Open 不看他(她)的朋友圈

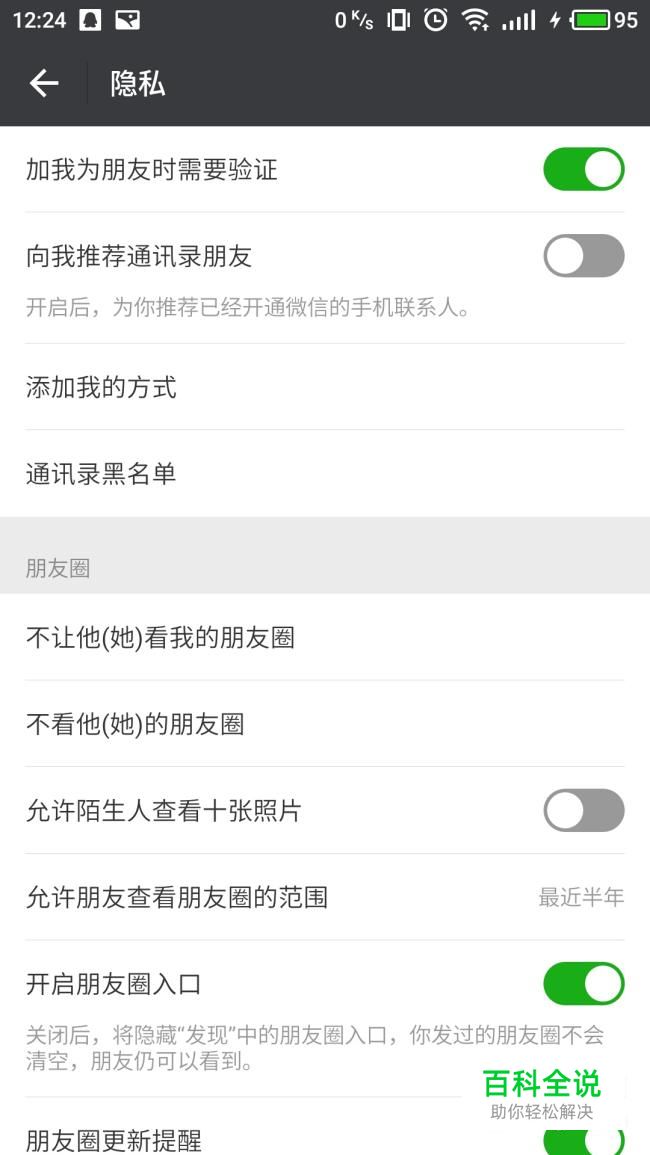click(x=325, y=724)
